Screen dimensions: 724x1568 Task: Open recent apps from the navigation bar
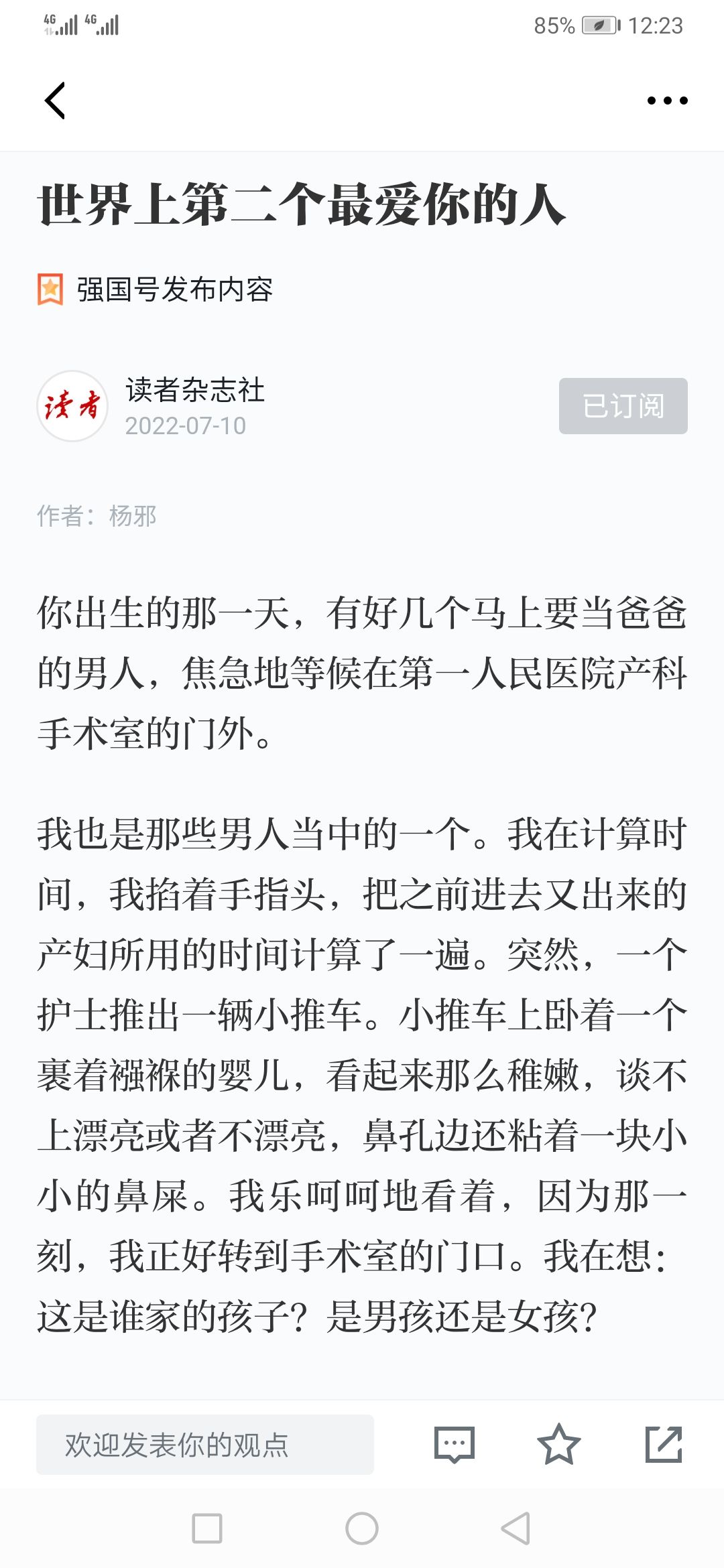207,1528
